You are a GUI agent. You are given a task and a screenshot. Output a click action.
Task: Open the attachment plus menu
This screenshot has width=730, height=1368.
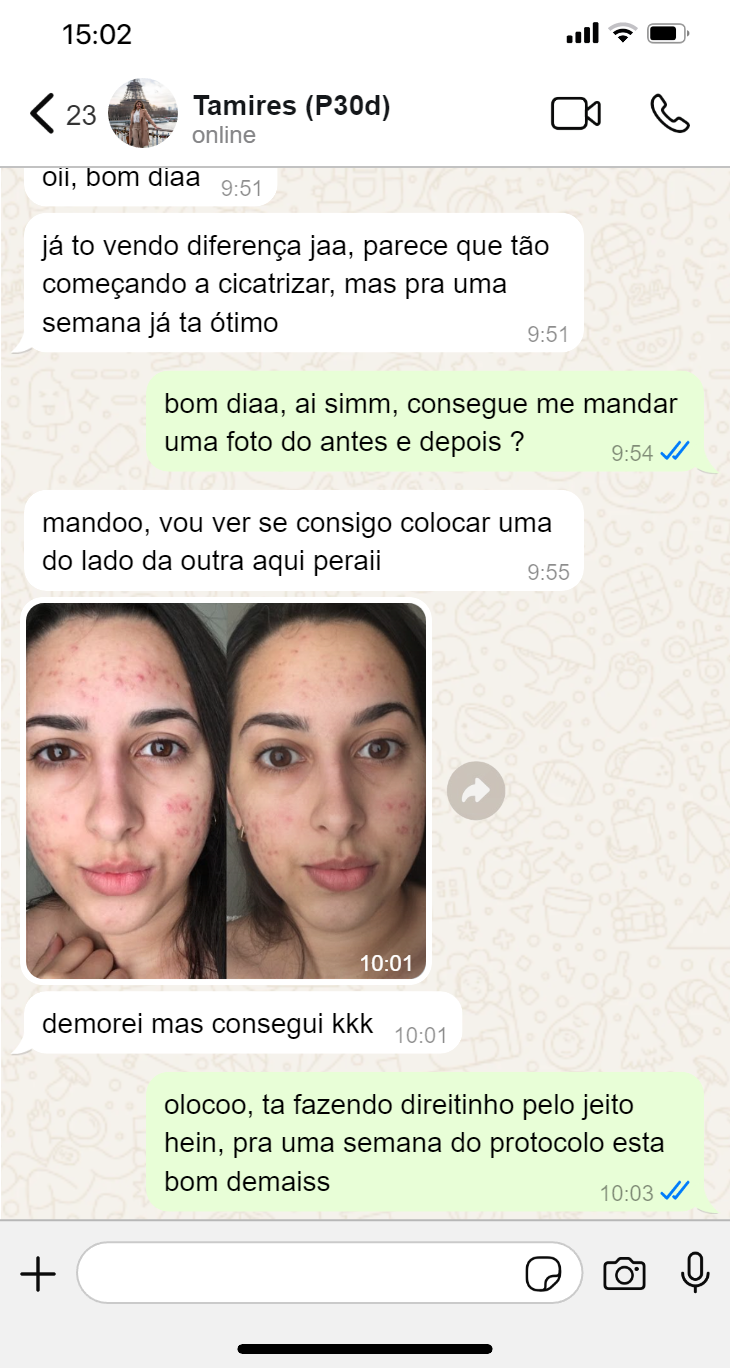(38, 1274)
